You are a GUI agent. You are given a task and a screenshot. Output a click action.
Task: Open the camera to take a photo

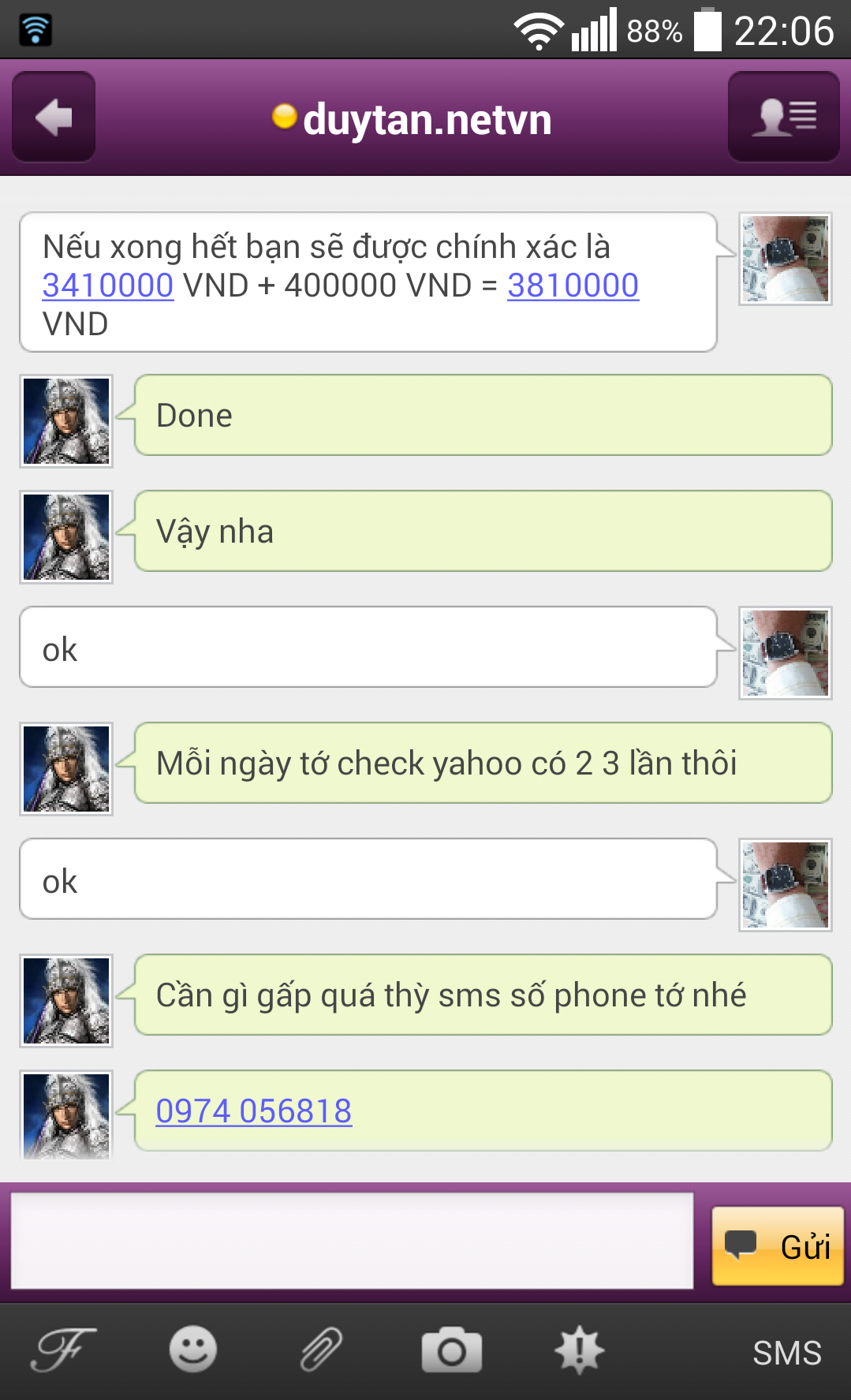click(451, 1350)
